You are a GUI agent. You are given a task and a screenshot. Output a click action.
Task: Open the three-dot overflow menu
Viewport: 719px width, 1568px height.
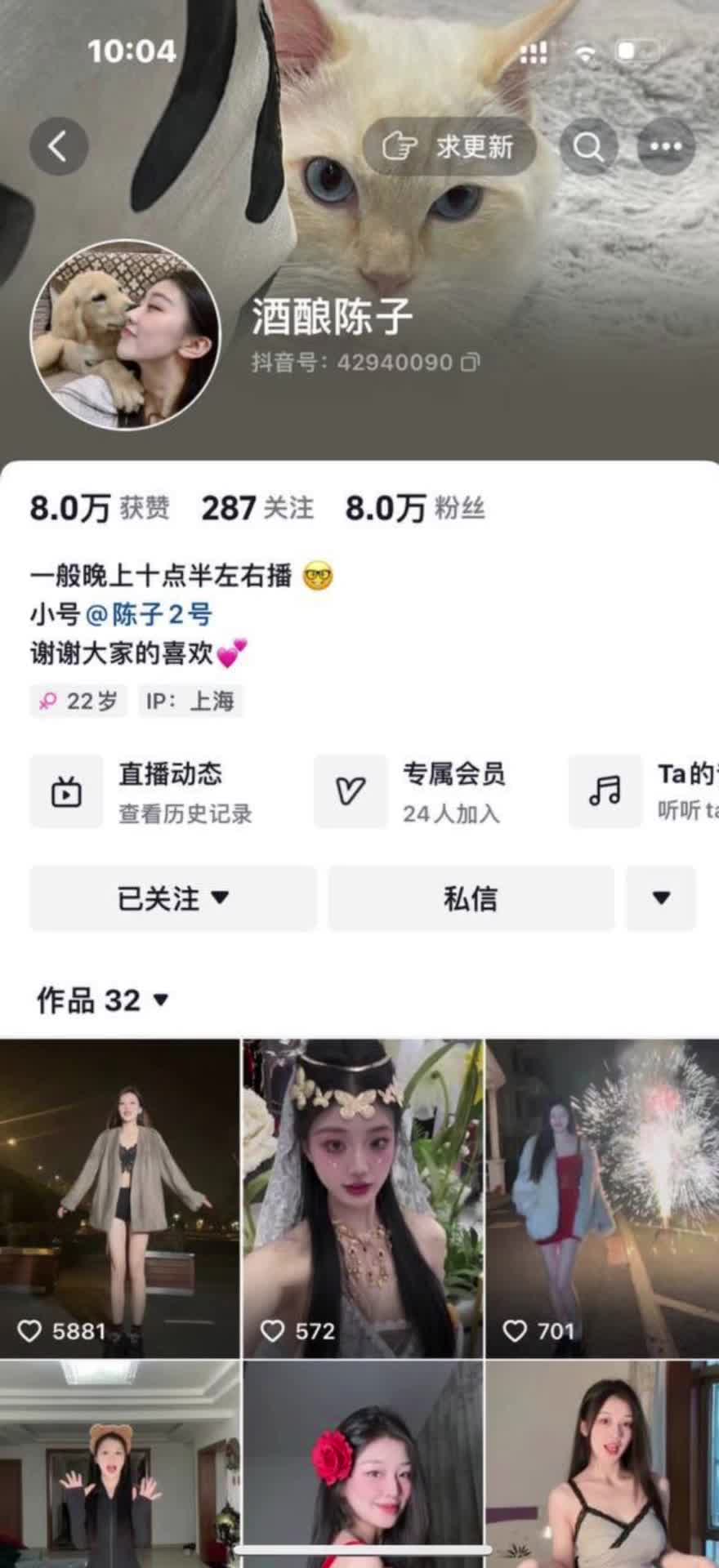(x=665, y=147)
